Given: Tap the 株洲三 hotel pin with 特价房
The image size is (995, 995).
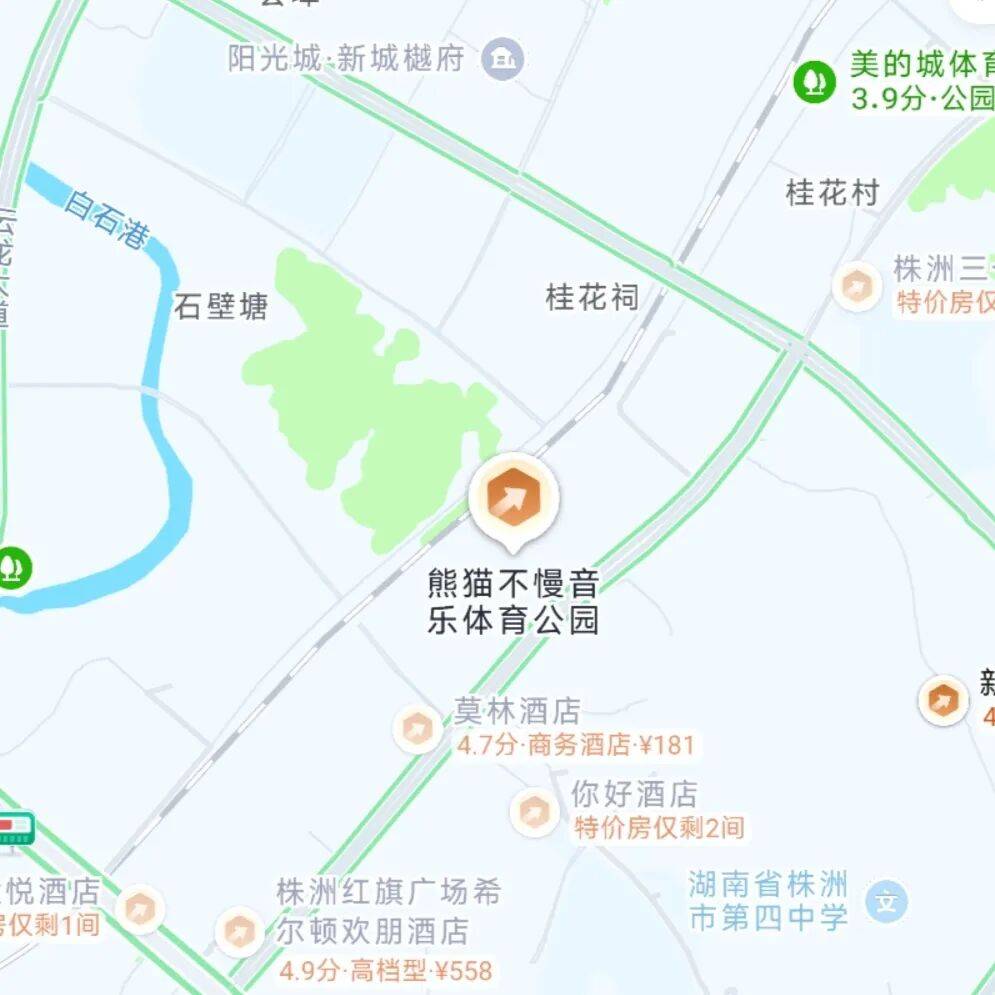Looking at the screenshot, I should [x=857, y=286].
